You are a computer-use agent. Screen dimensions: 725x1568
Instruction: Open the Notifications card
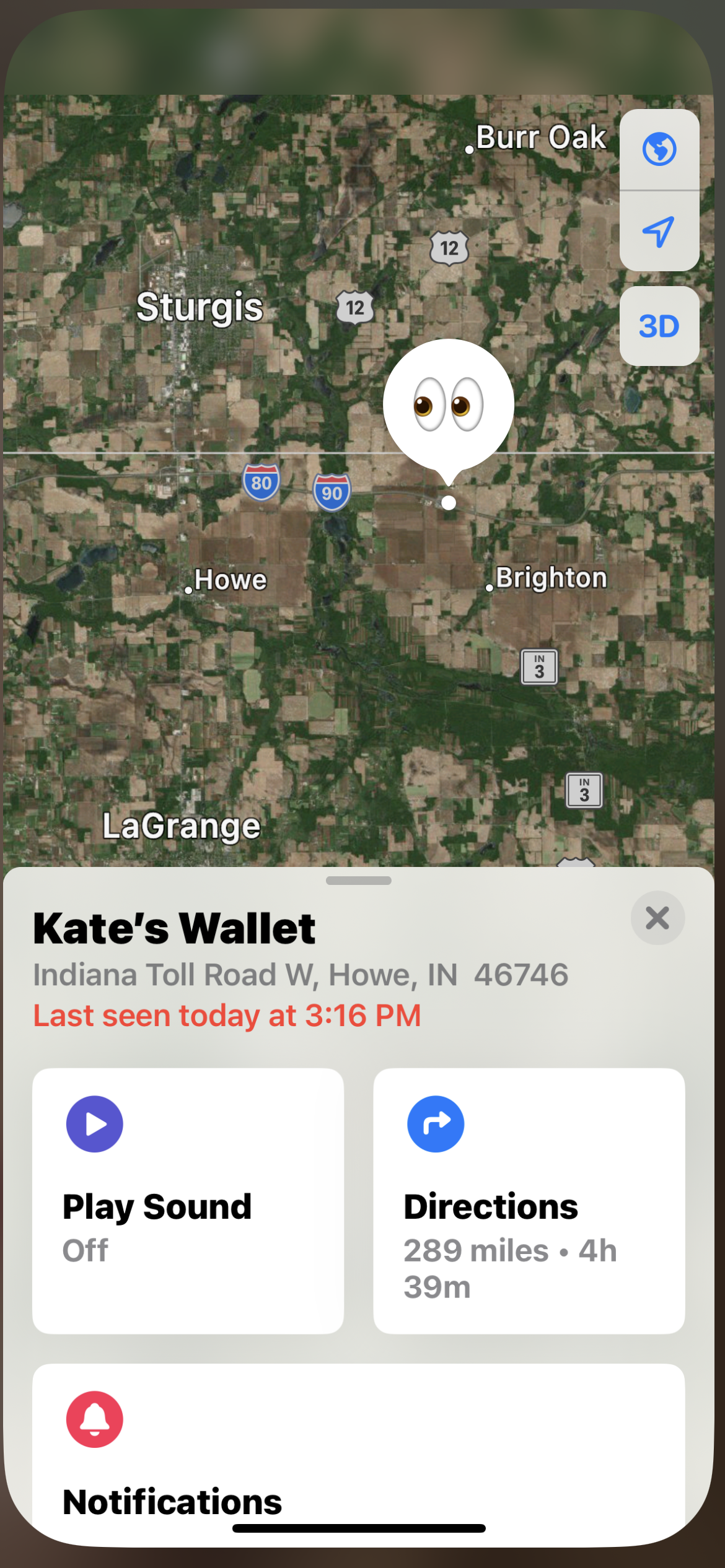point(358,1449)
